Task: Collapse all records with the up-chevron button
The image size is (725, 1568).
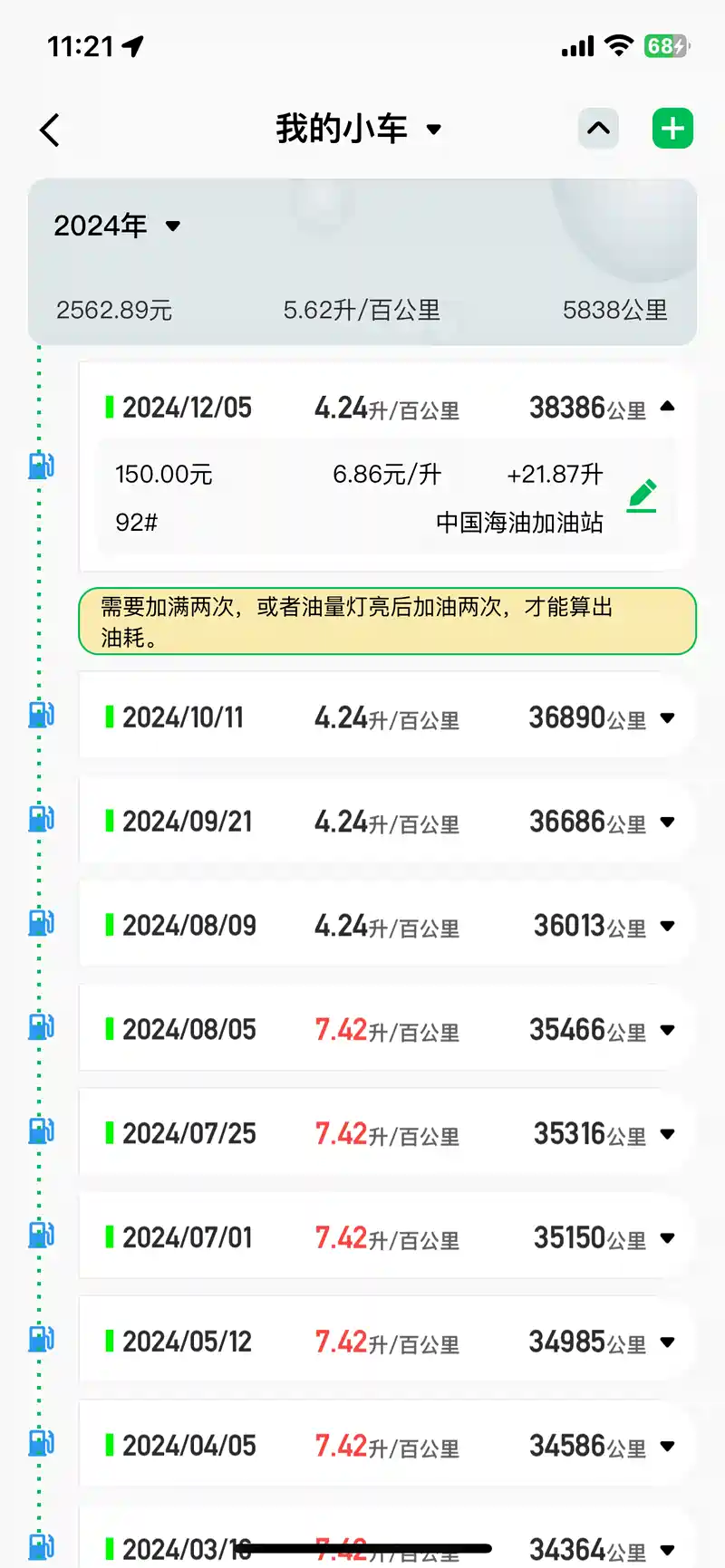Action: click(598, 129)
